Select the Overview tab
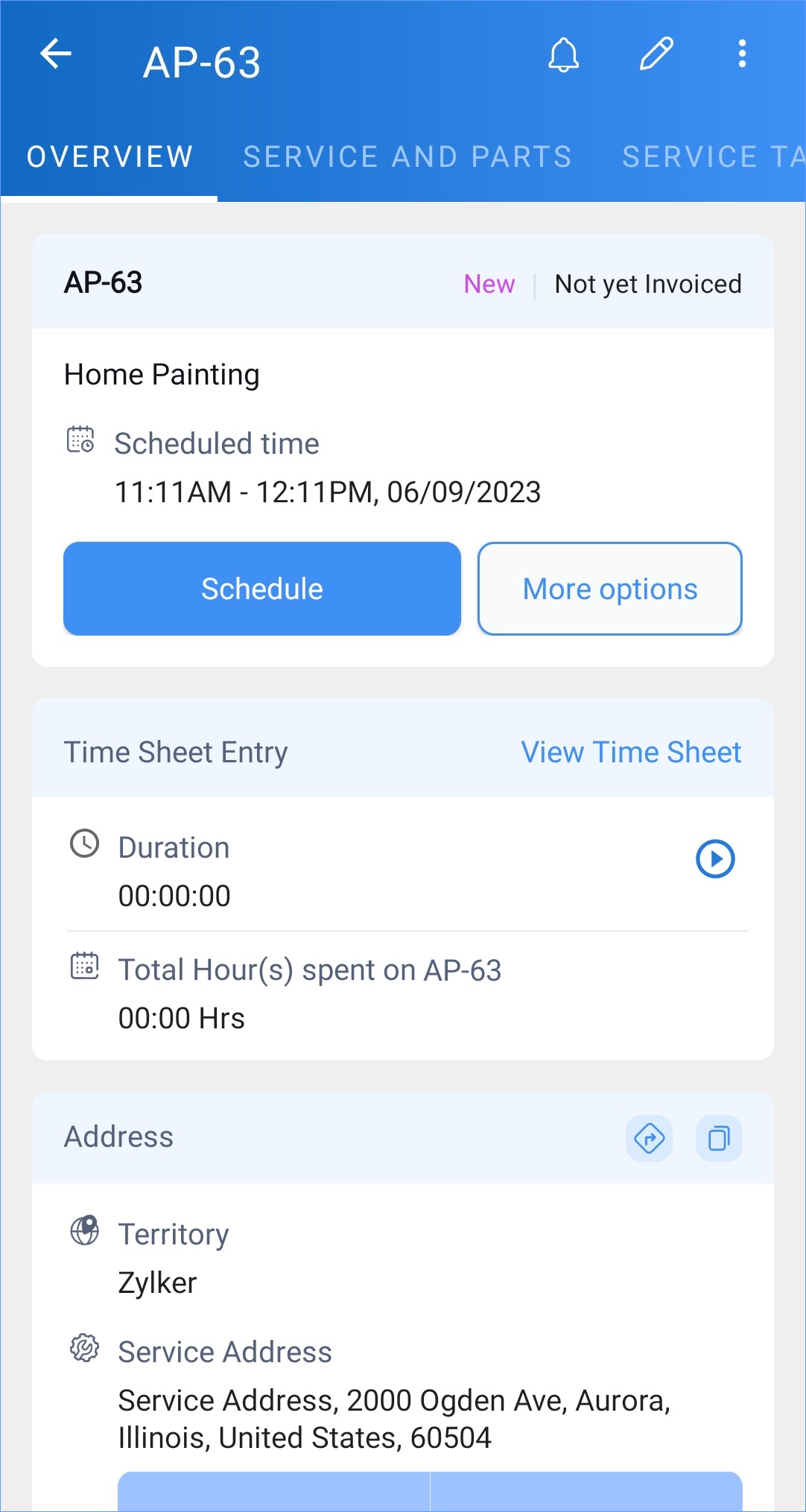Image resolution: width=806 pixels, height=1512 pixels. tap(110, 157)
